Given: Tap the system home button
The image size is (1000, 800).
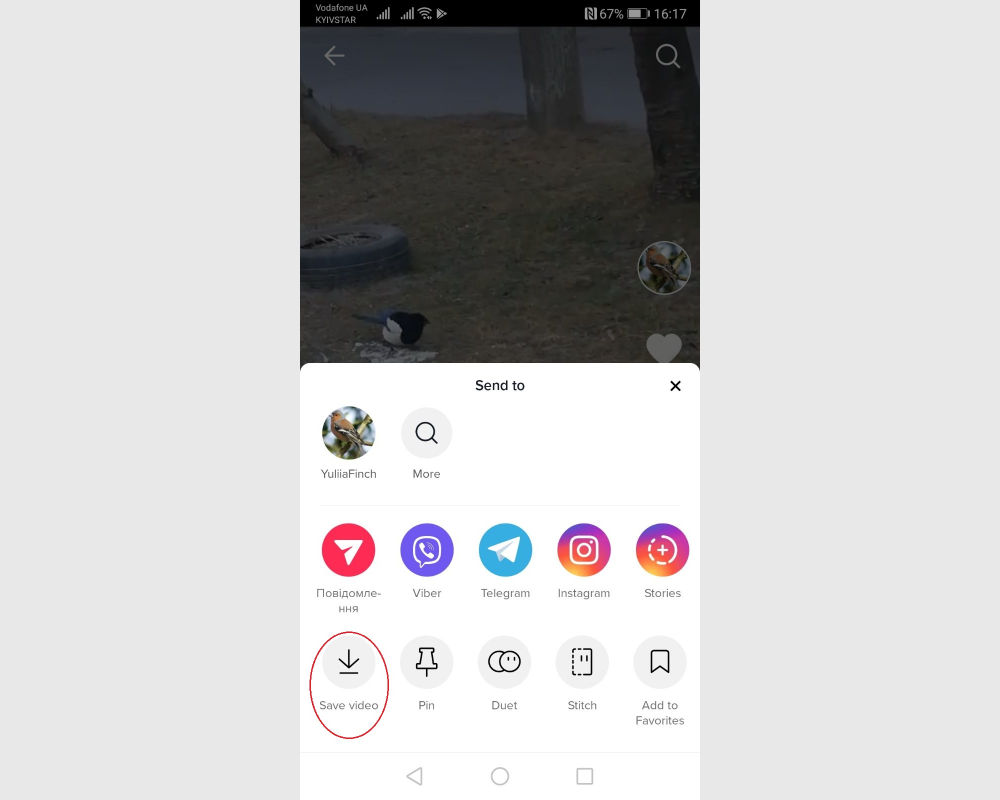Looking at the screenshot, I should (500, 776).
